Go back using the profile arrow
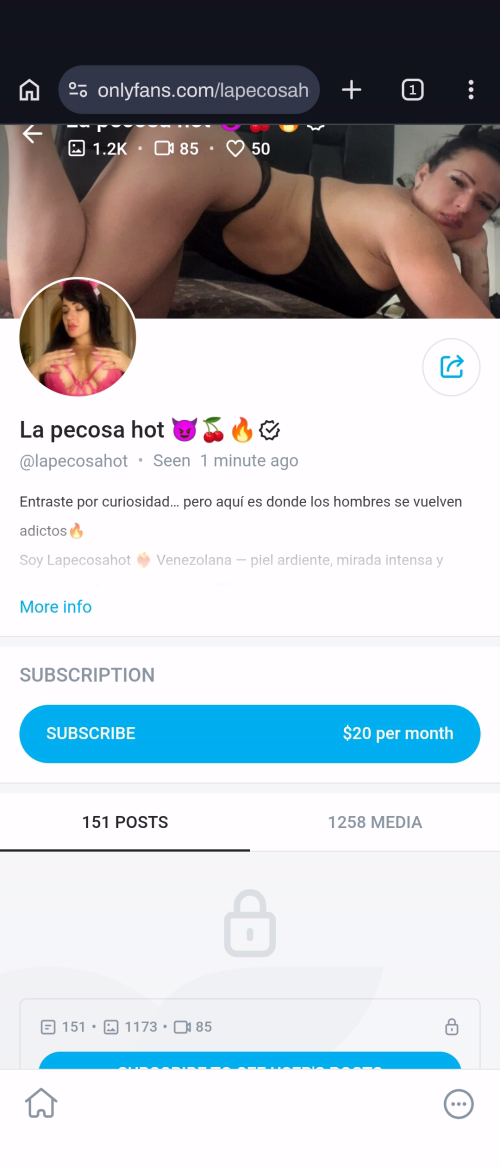This screenshot has width=500, height=1167. pyautogui.click(x=32, y=134)
